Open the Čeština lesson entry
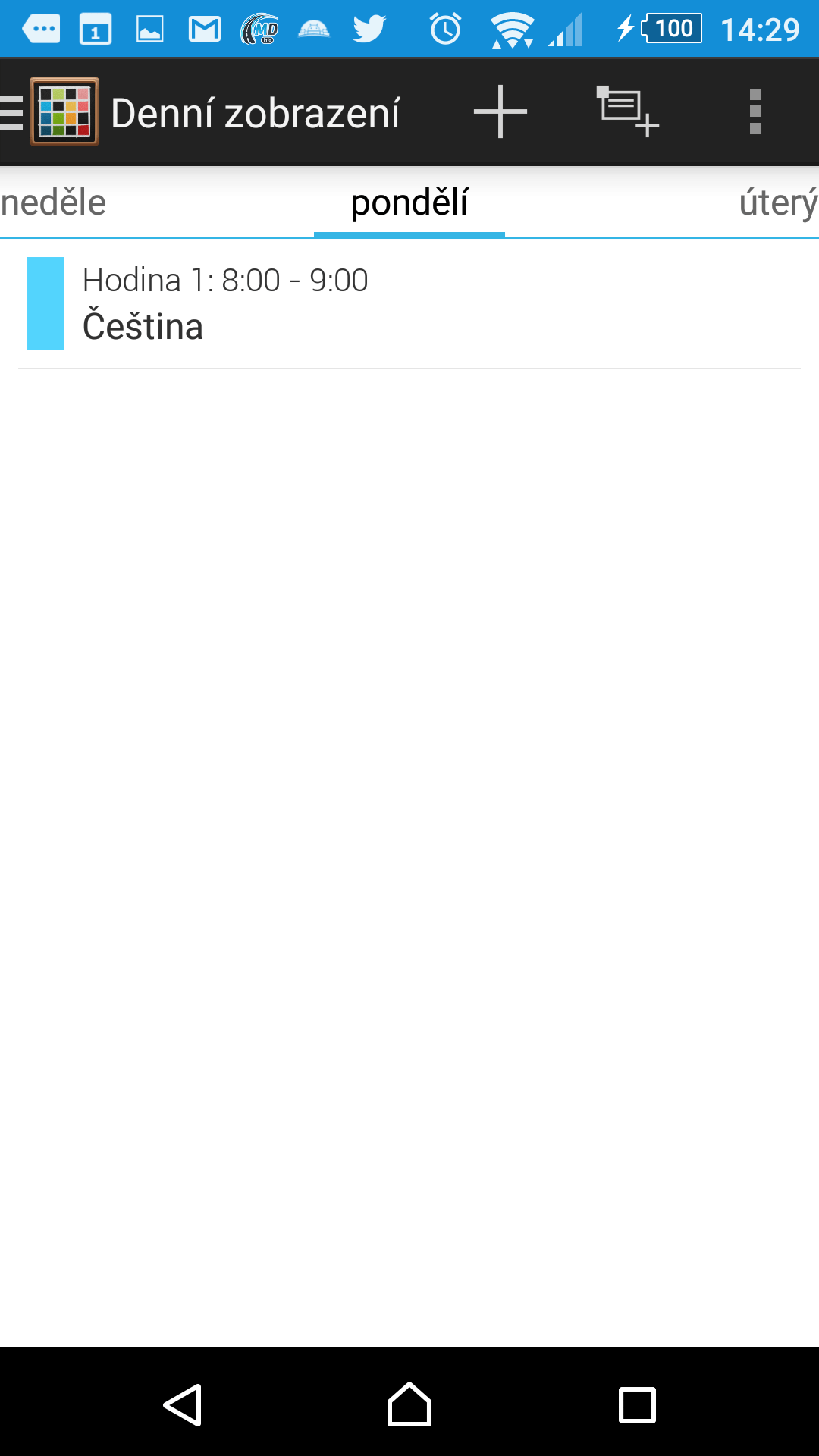The width and height of the screenshot is (819, 1456). tap(409, 304)
